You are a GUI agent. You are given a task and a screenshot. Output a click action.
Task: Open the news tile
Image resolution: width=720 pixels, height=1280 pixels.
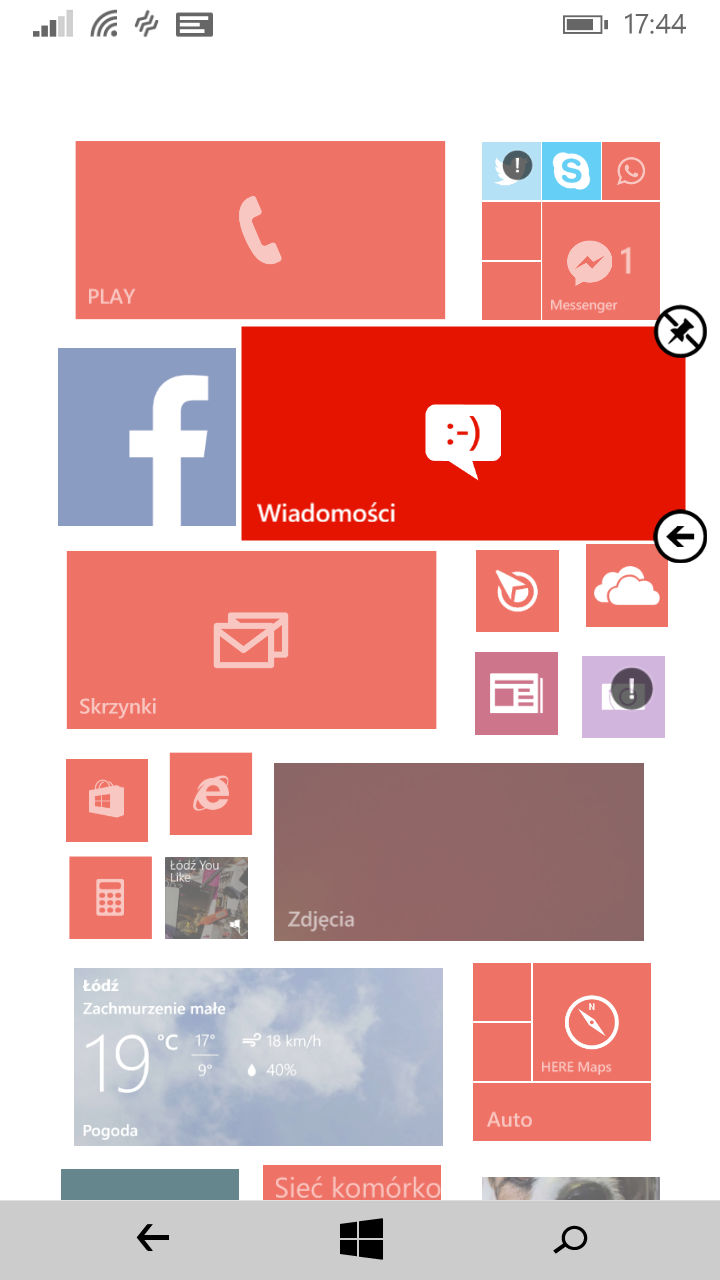coord(516,693)
